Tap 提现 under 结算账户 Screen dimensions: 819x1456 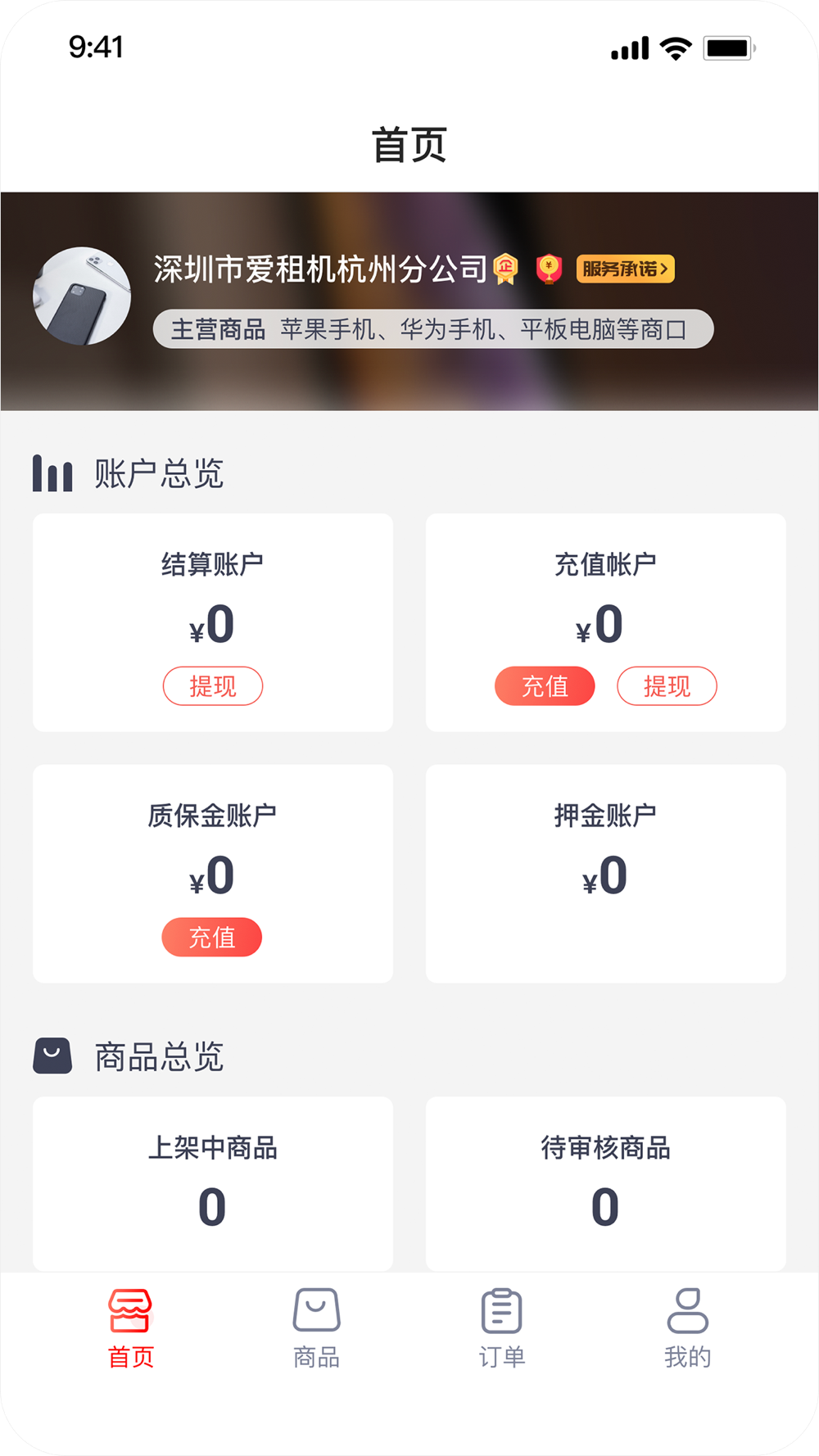coord(213,686)
